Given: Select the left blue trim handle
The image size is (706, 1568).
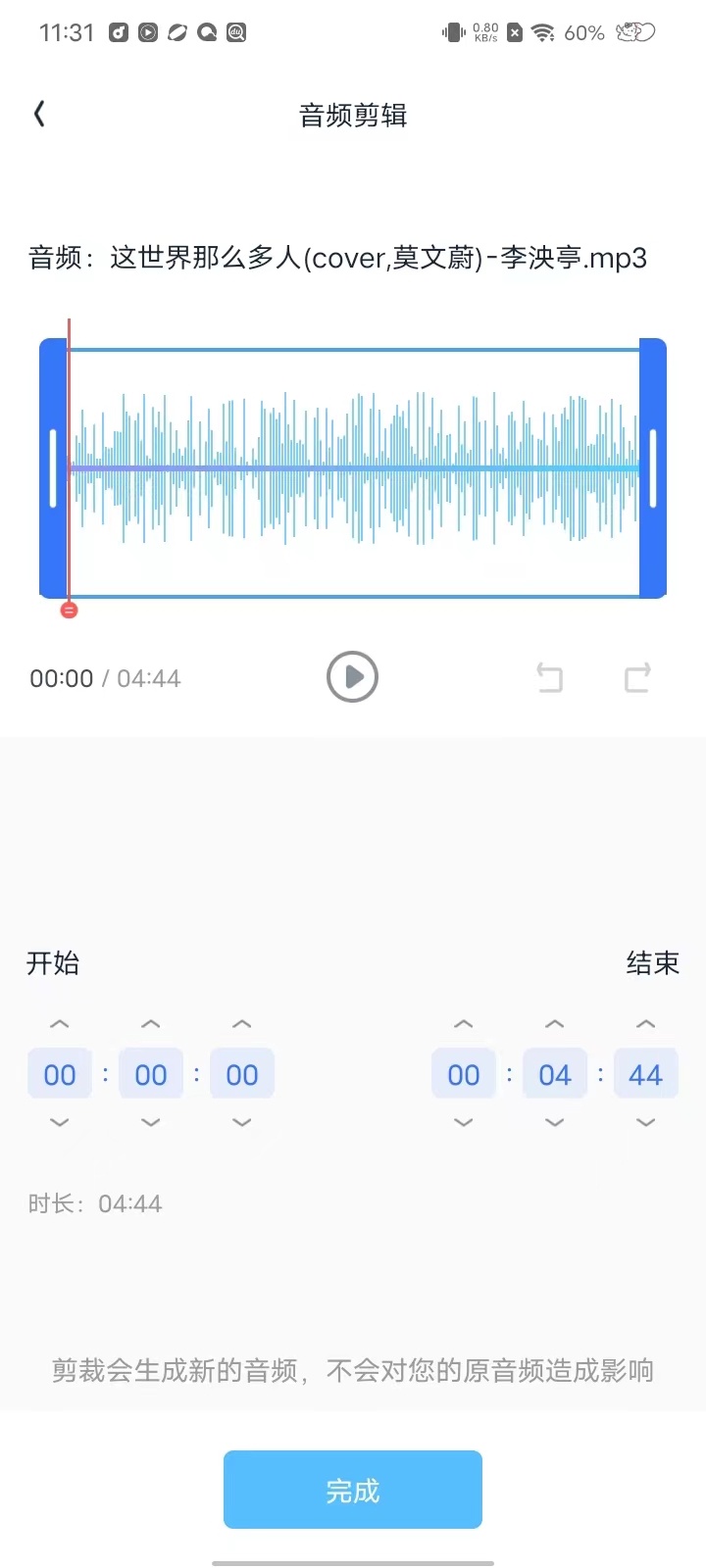Looking at the screenshot, I should tap(53, 468).
